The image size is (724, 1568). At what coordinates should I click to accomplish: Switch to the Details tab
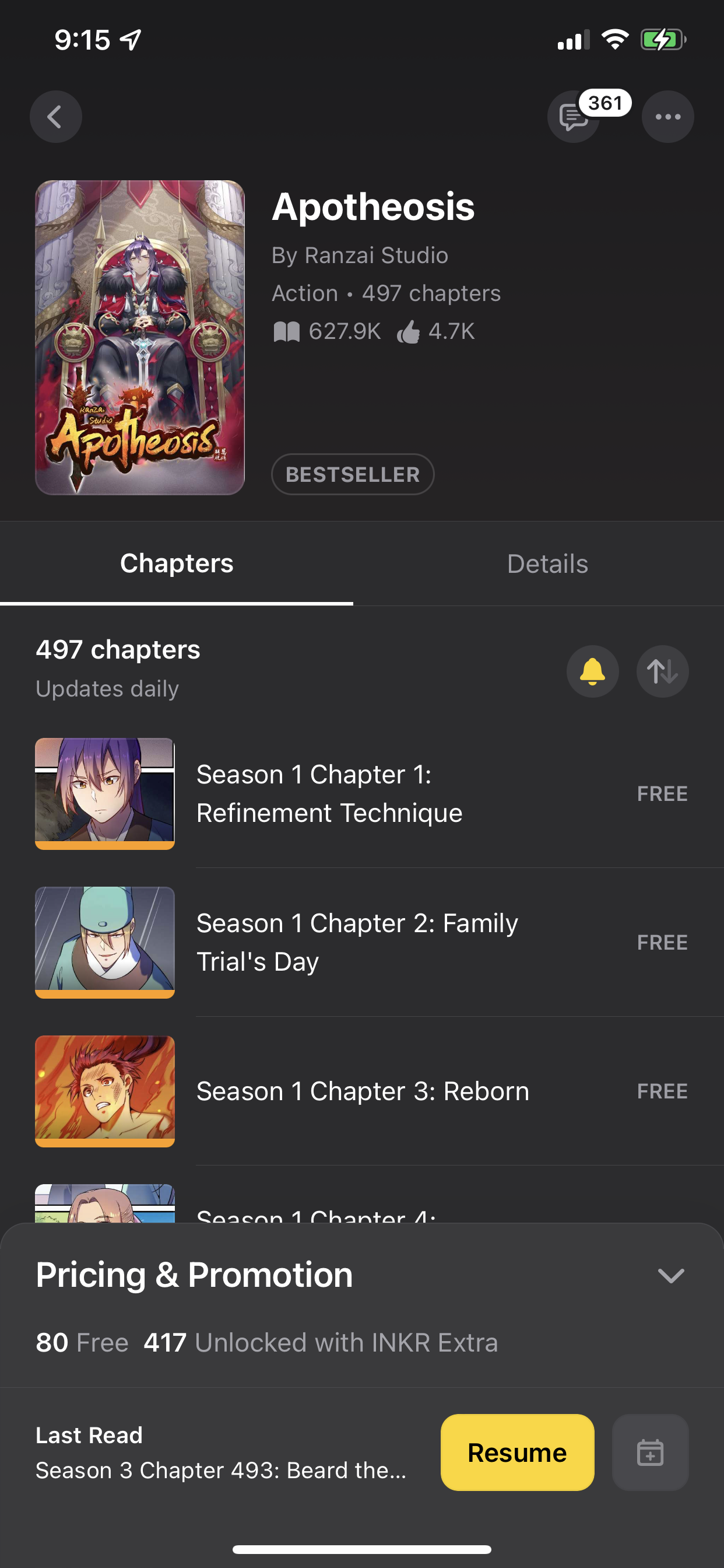point(547,563)
